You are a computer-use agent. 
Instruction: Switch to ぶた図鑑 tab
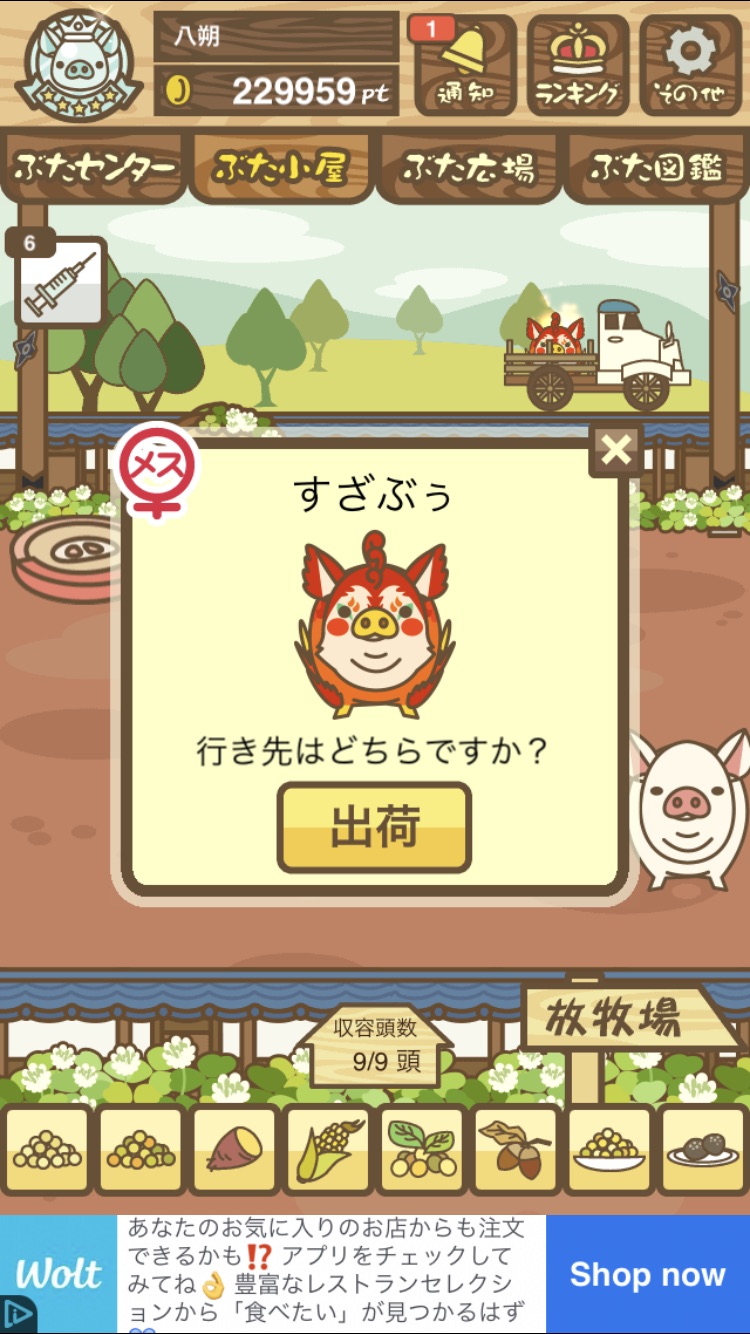656,168
